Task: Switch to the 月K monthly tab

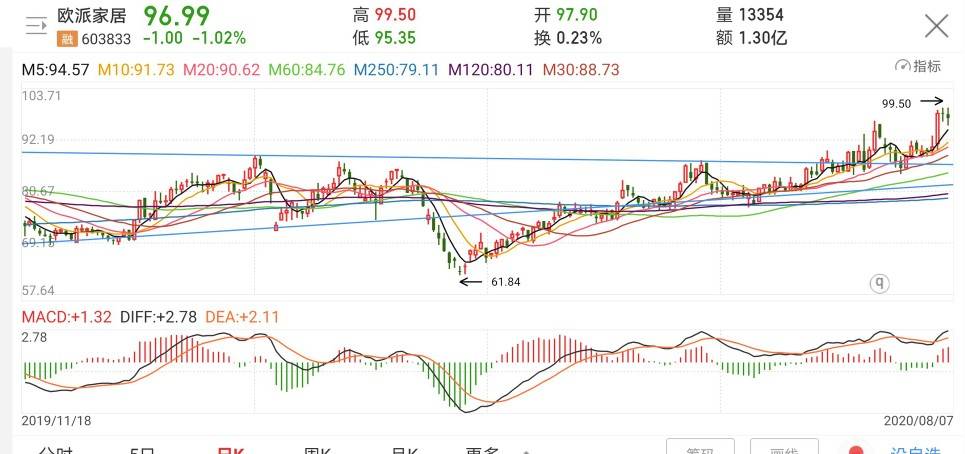Action: point(405,450)
